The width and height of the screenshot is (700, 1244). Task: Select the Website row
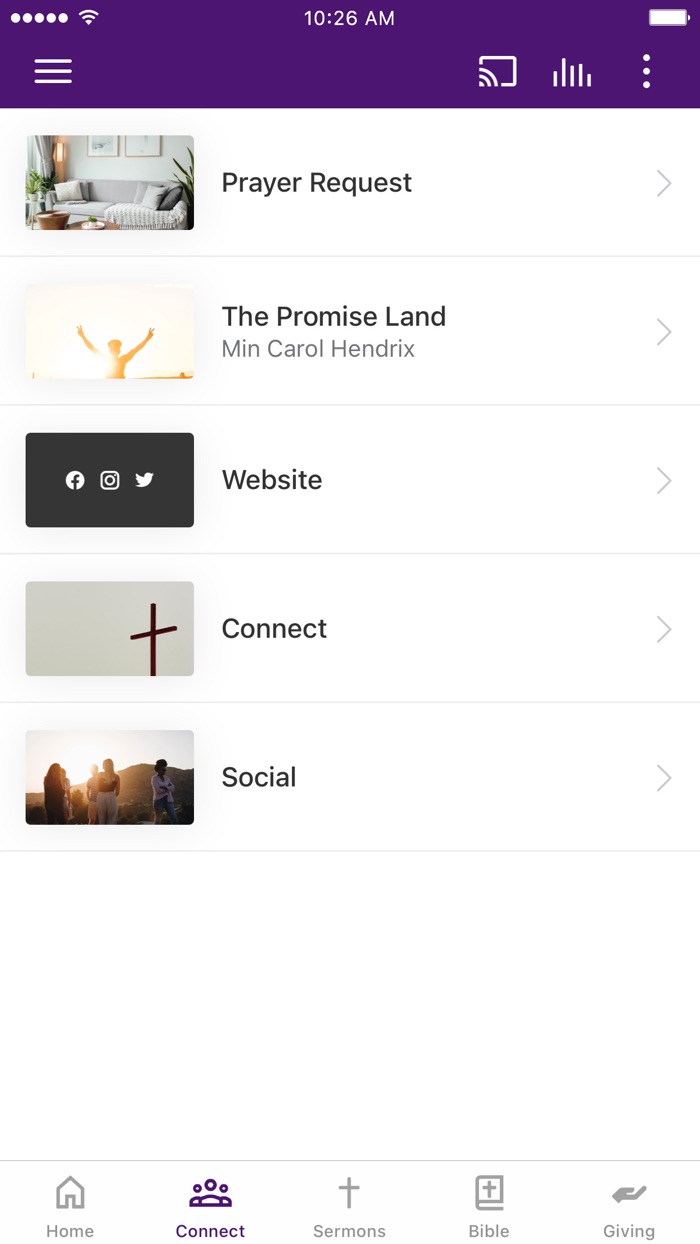(350, 480)
